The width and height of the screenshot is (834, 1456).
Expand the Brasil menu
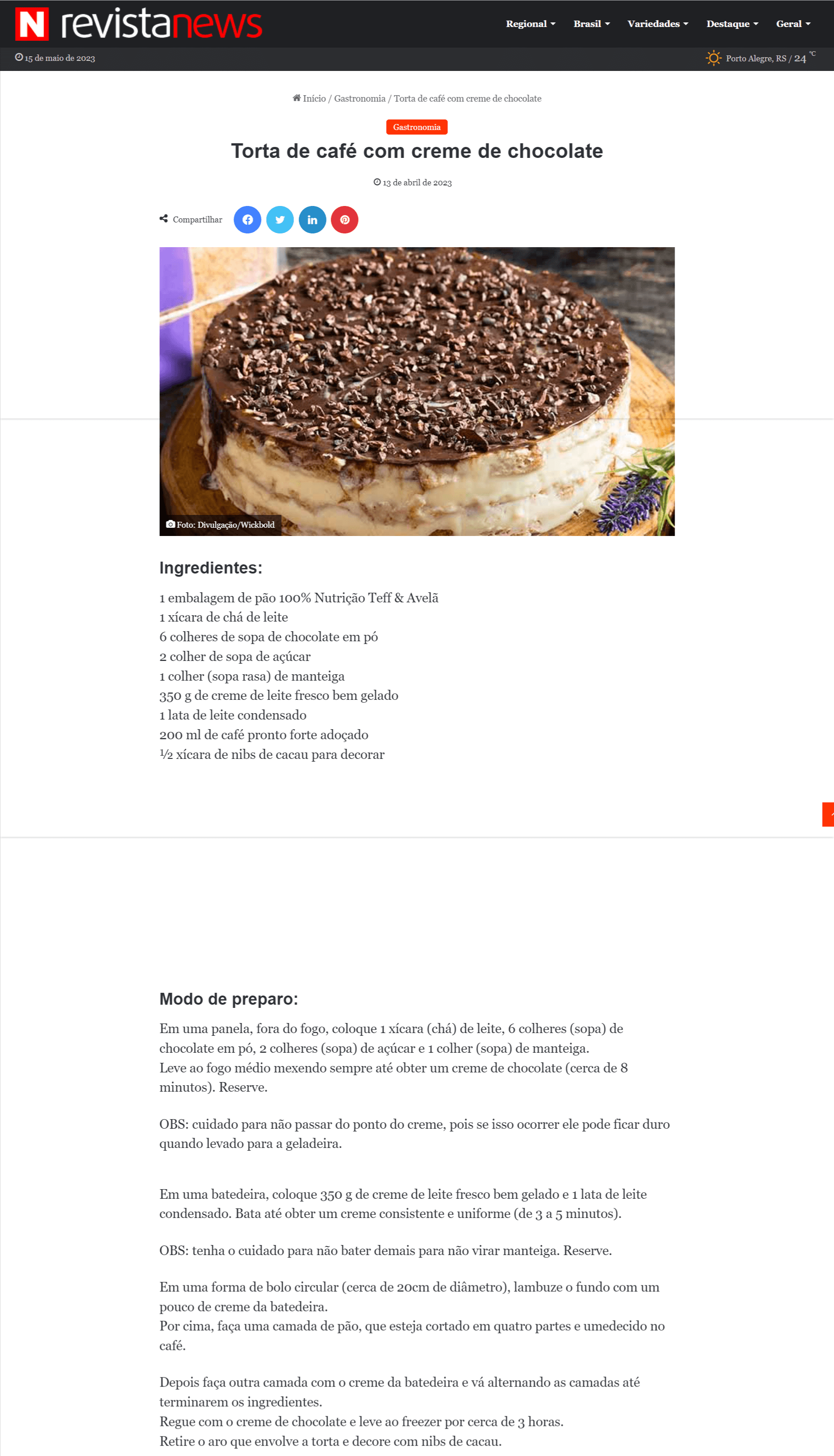591,23
